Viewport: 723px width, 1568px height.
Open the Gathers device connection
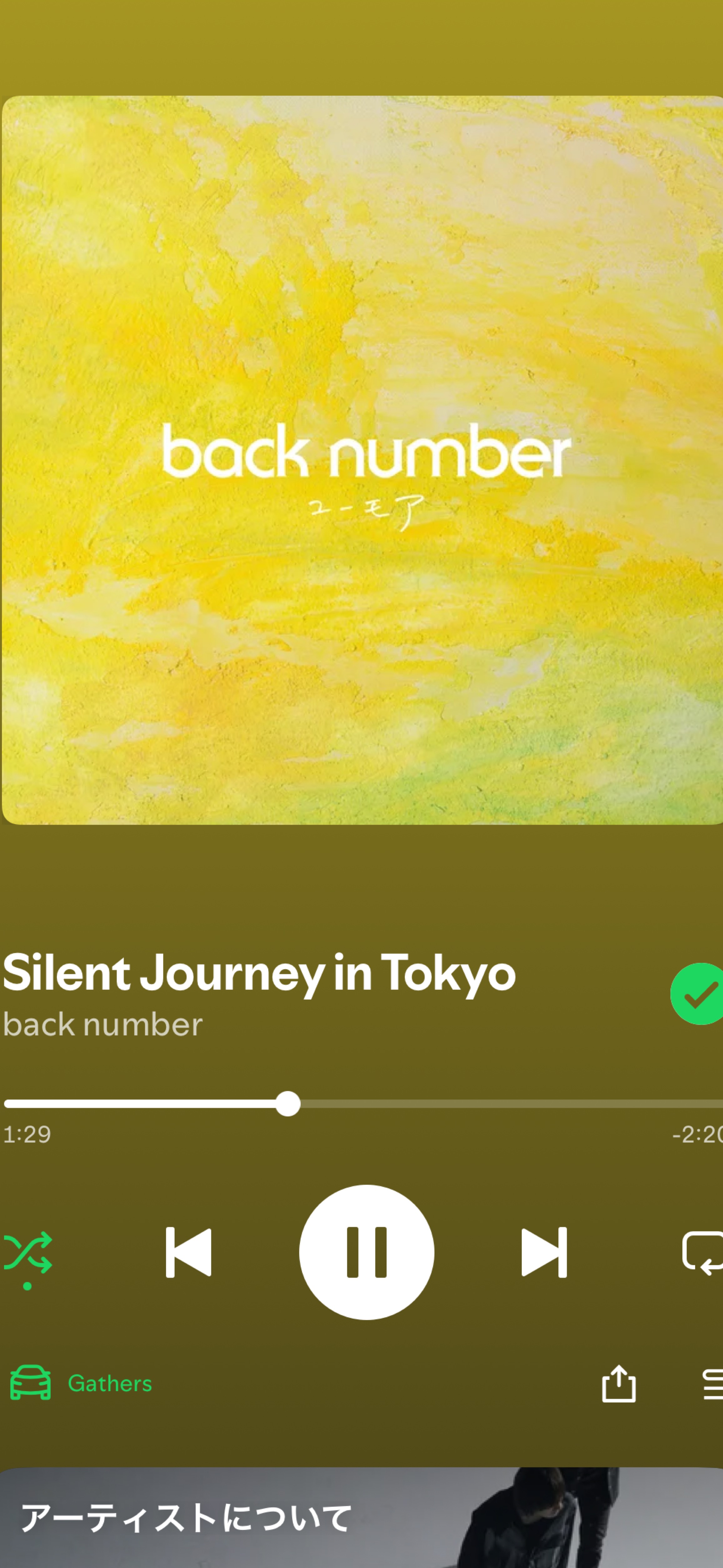(82, 1383)
